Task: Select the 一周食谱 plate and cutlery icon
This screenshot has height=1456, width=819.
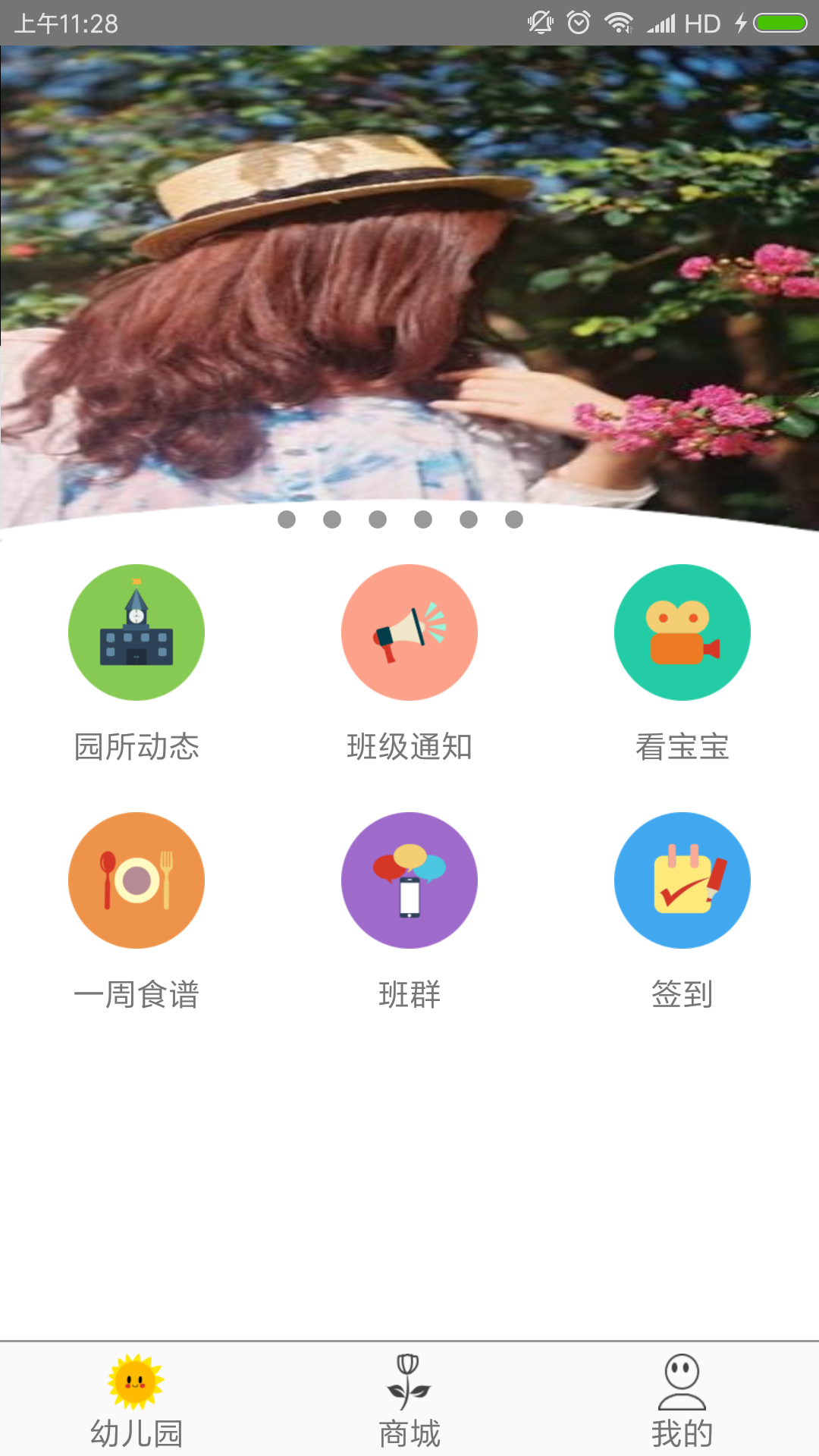Action: coord(136,880)
